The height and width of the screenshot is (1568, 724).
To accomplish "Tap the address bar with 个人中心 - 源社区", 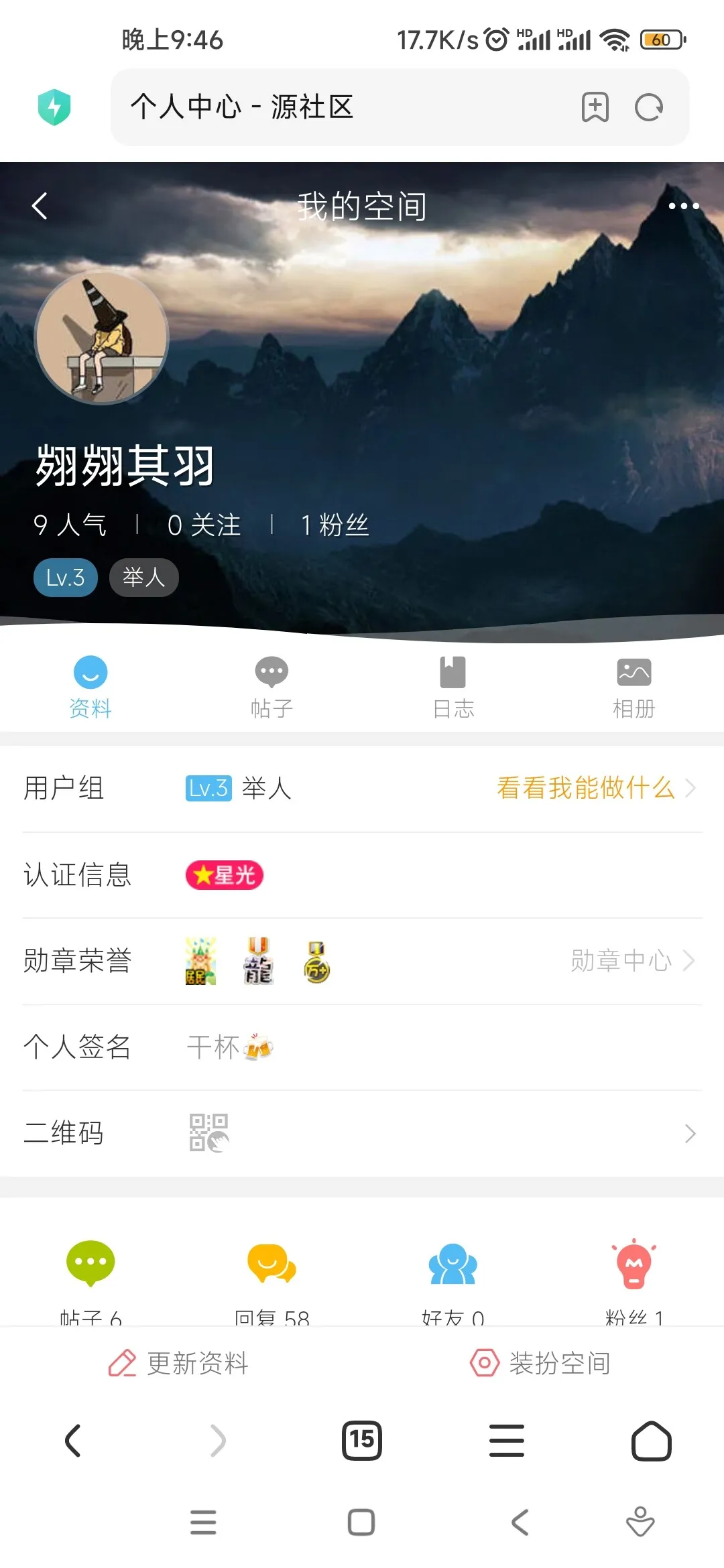I will pos(335,107).
